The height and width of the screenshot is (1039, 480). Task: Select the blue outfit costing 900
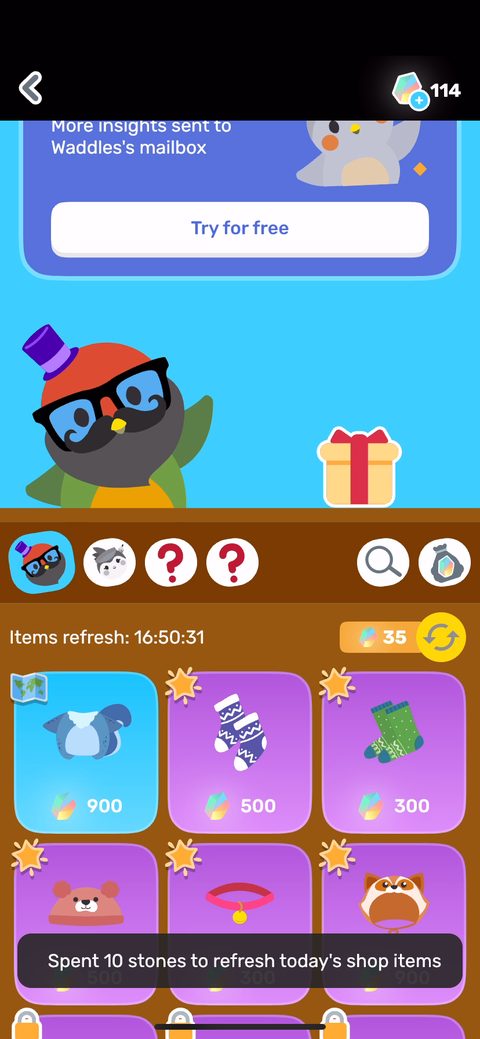click(86, 752)
